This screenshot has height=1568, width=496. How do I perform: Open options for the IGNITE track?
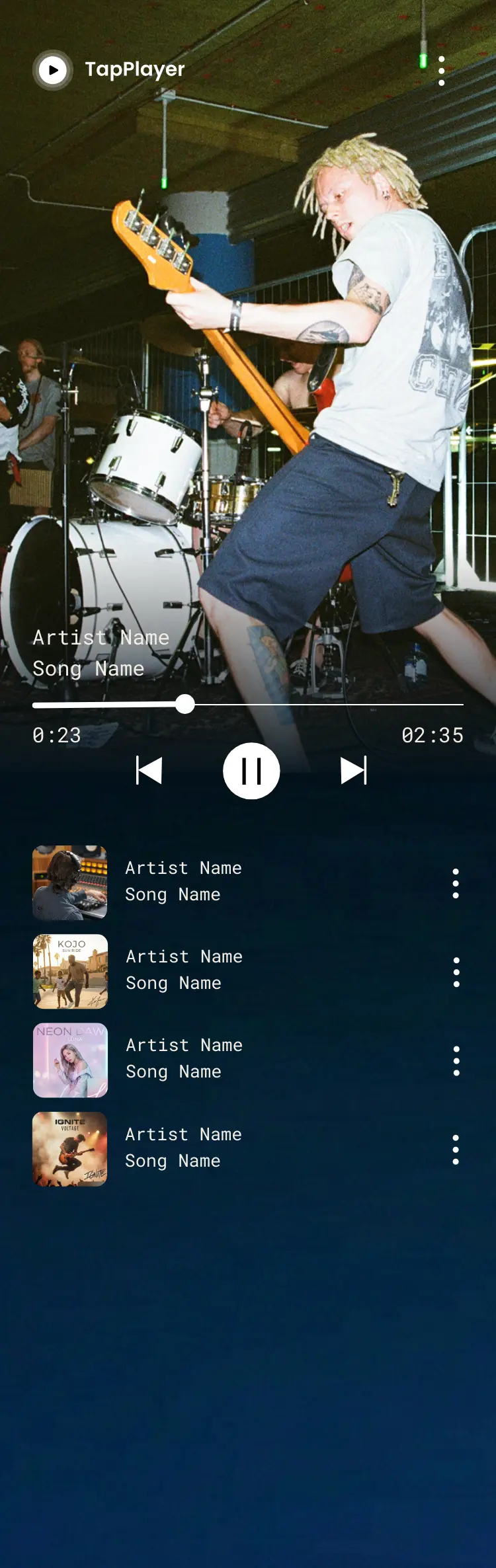(x=456, y=1150)
